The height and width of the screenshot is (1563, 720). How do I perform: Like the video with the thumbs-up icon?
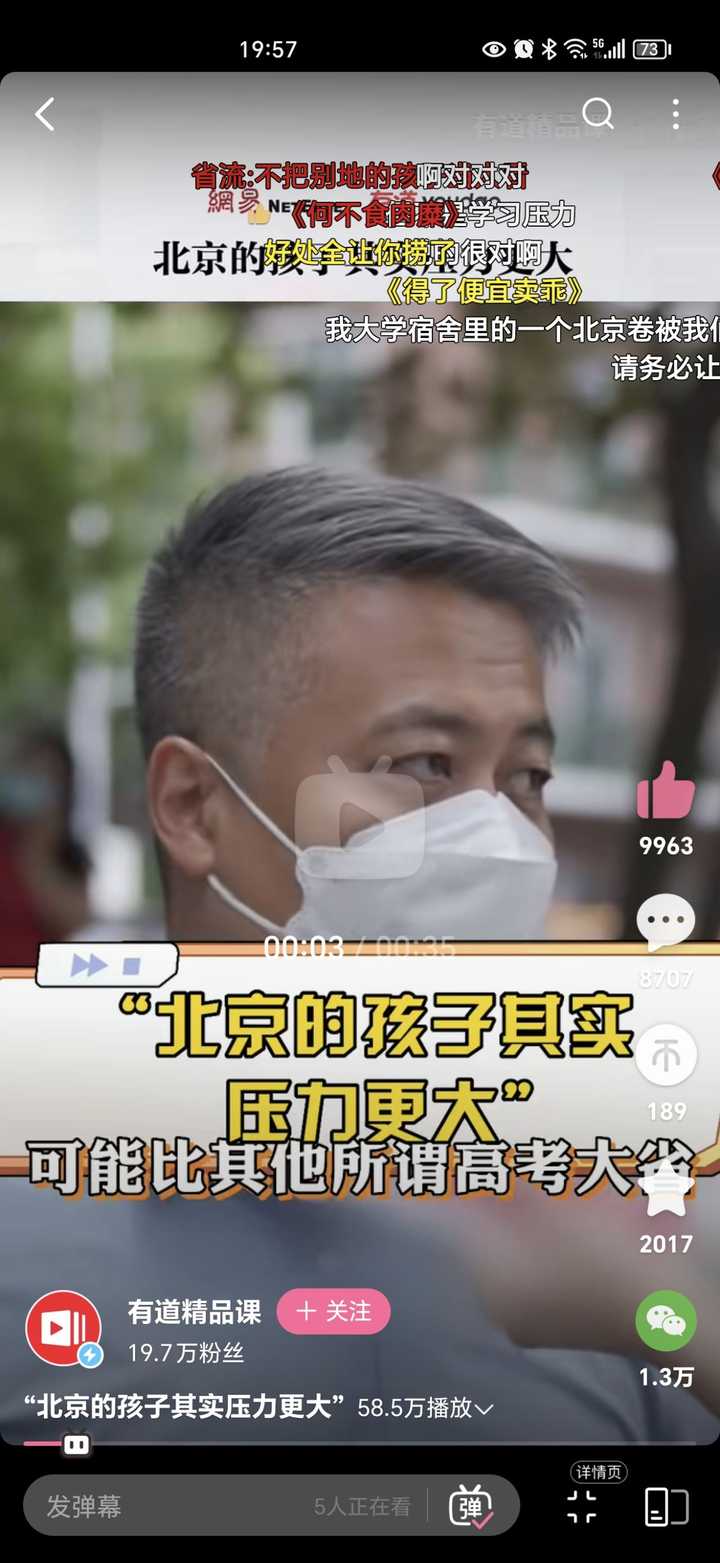666,790
